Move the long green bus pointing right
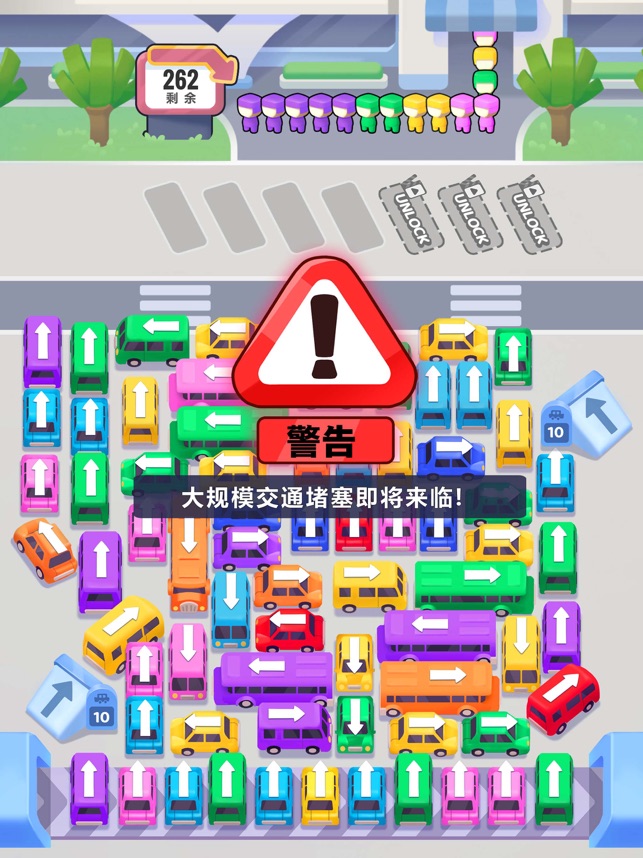The width and height of the screenshot is (643, 858). [x=473, y=583]
